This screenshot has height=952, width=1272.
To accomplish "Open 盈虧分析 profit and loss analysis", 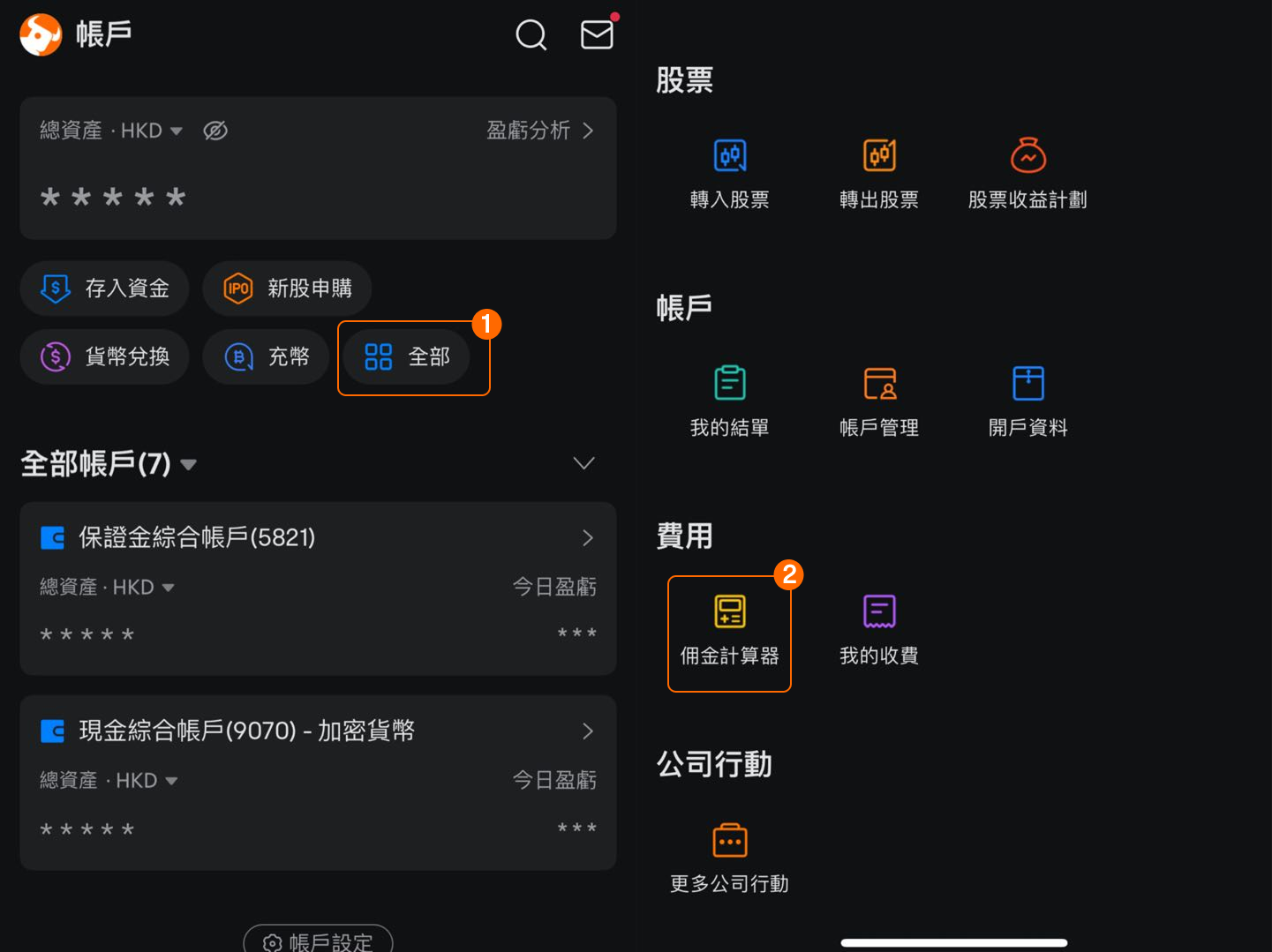I will tap(539, 131).
